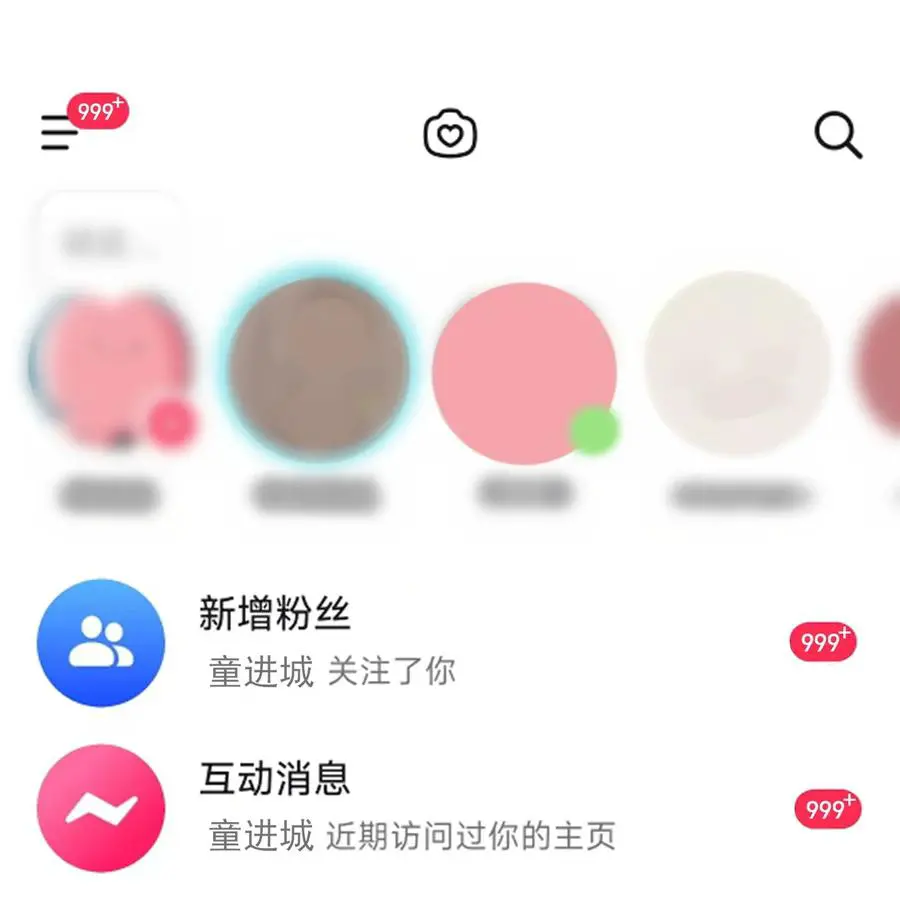Screen dimensions: 900x903
Task: Tap the camera heart icon
Action: 450,134
